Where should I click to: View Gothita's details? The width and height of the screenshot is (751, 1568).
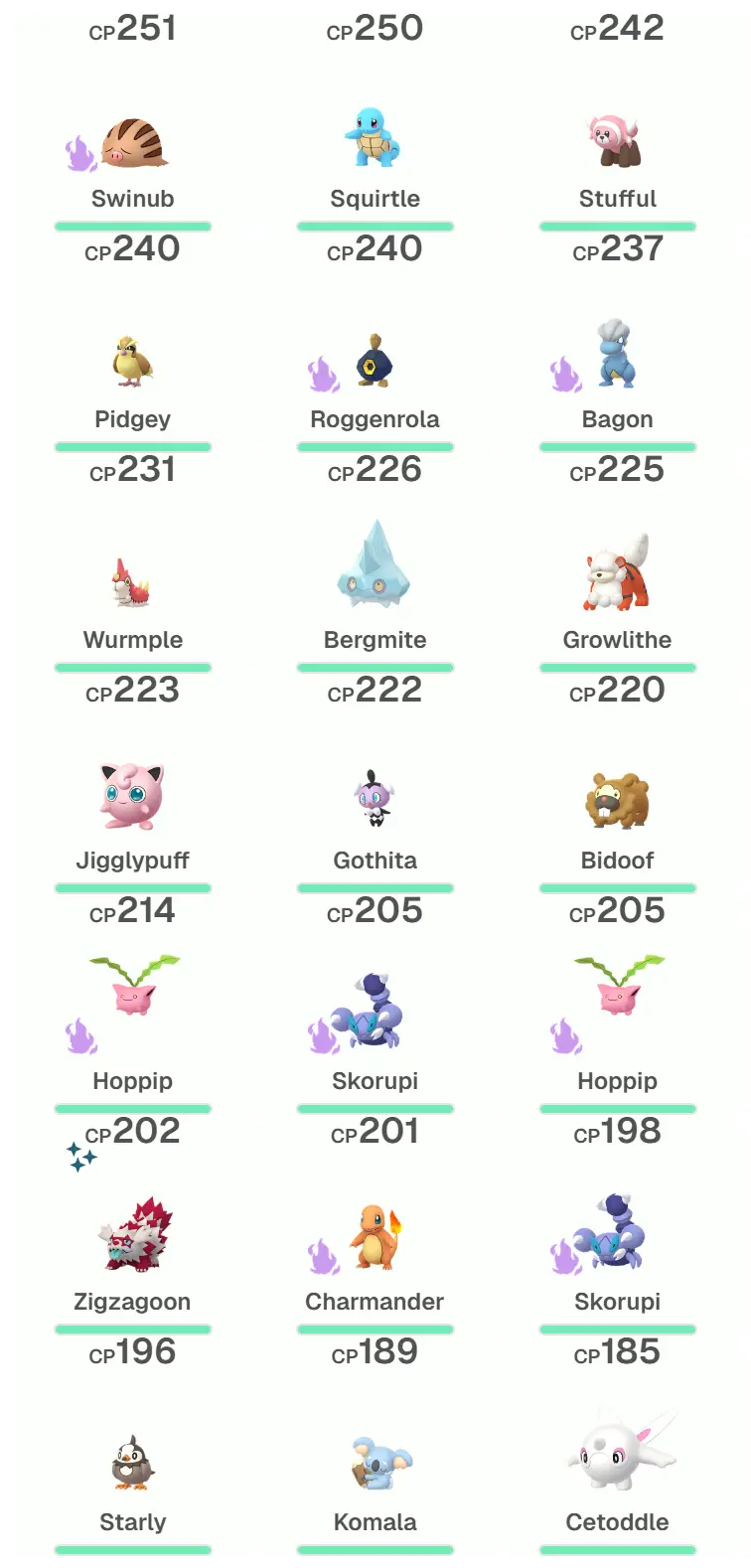click(375, 825)
